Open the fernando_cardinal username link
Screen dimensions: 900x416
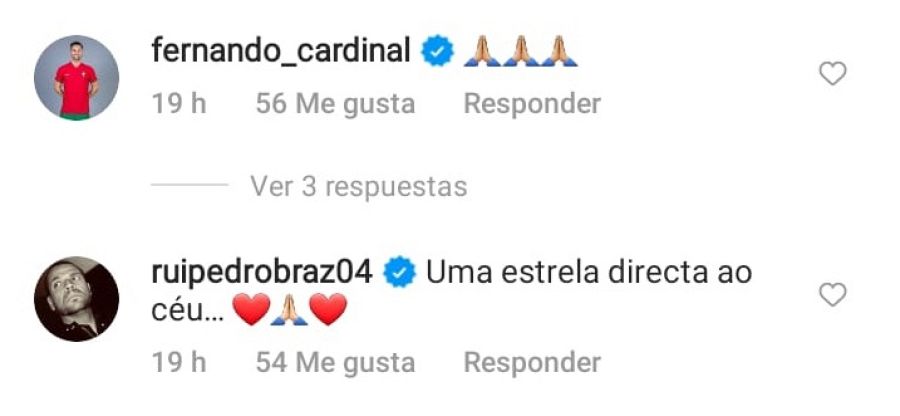coord(281,51)
